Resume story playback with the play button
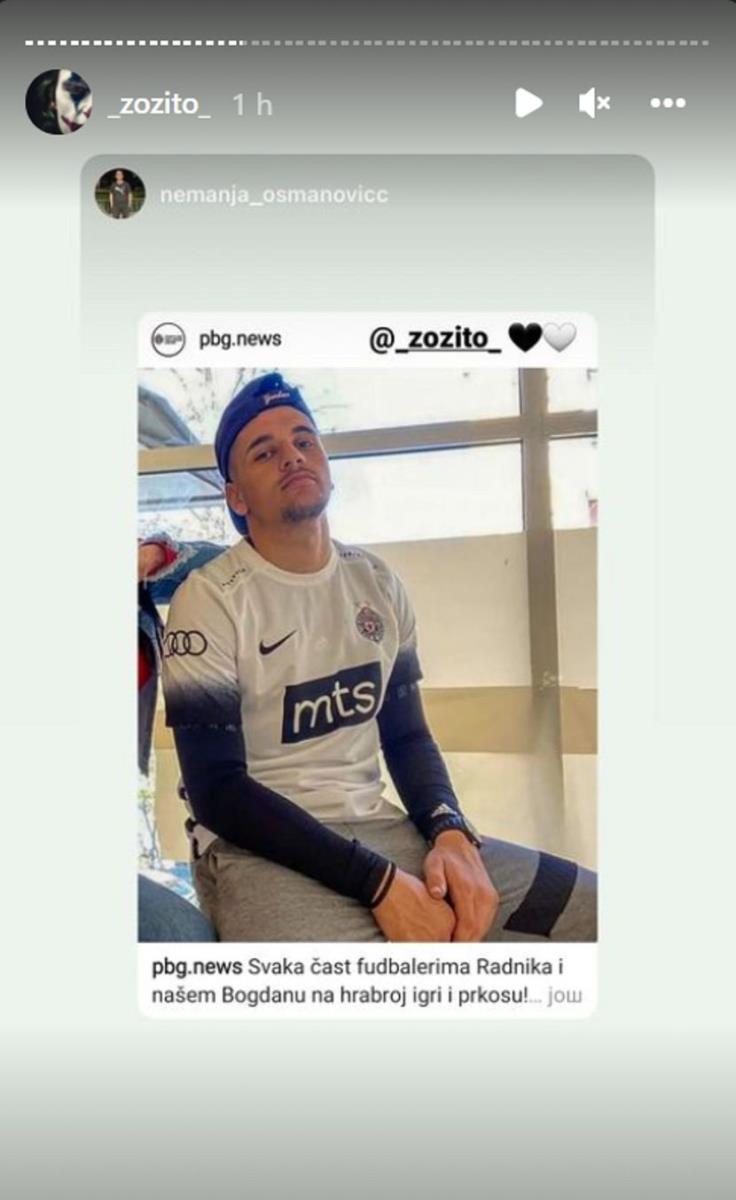 click(x=528, y=102)
